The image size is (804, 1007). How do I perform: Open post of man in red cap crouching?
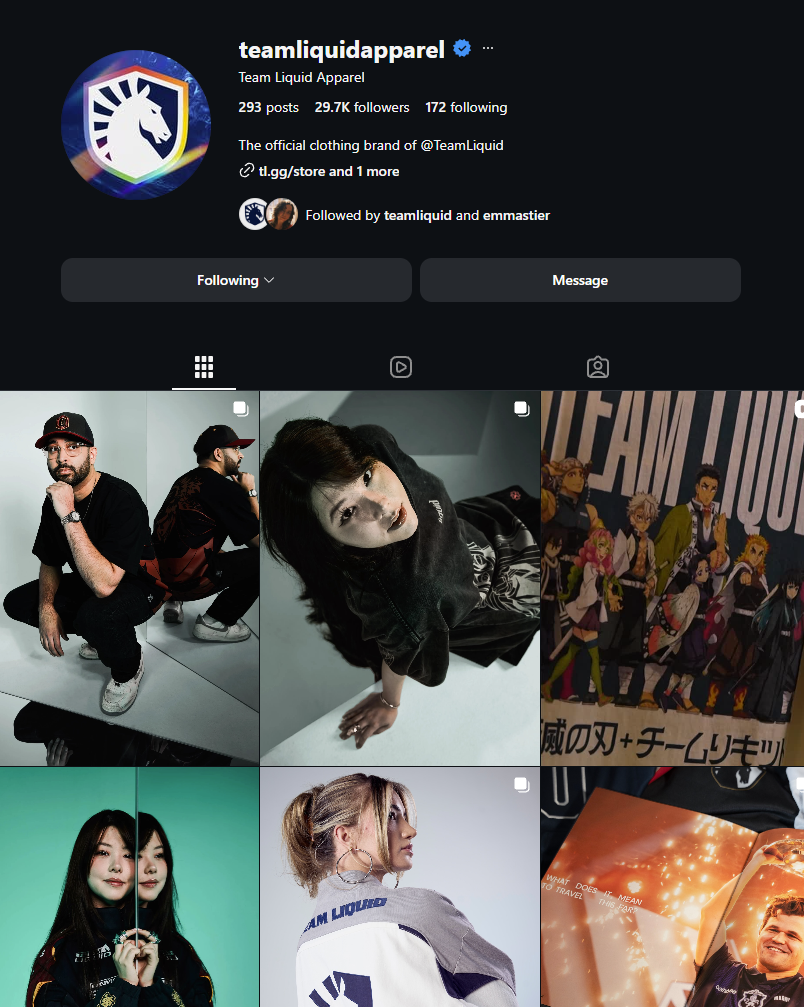click(129, 577)
